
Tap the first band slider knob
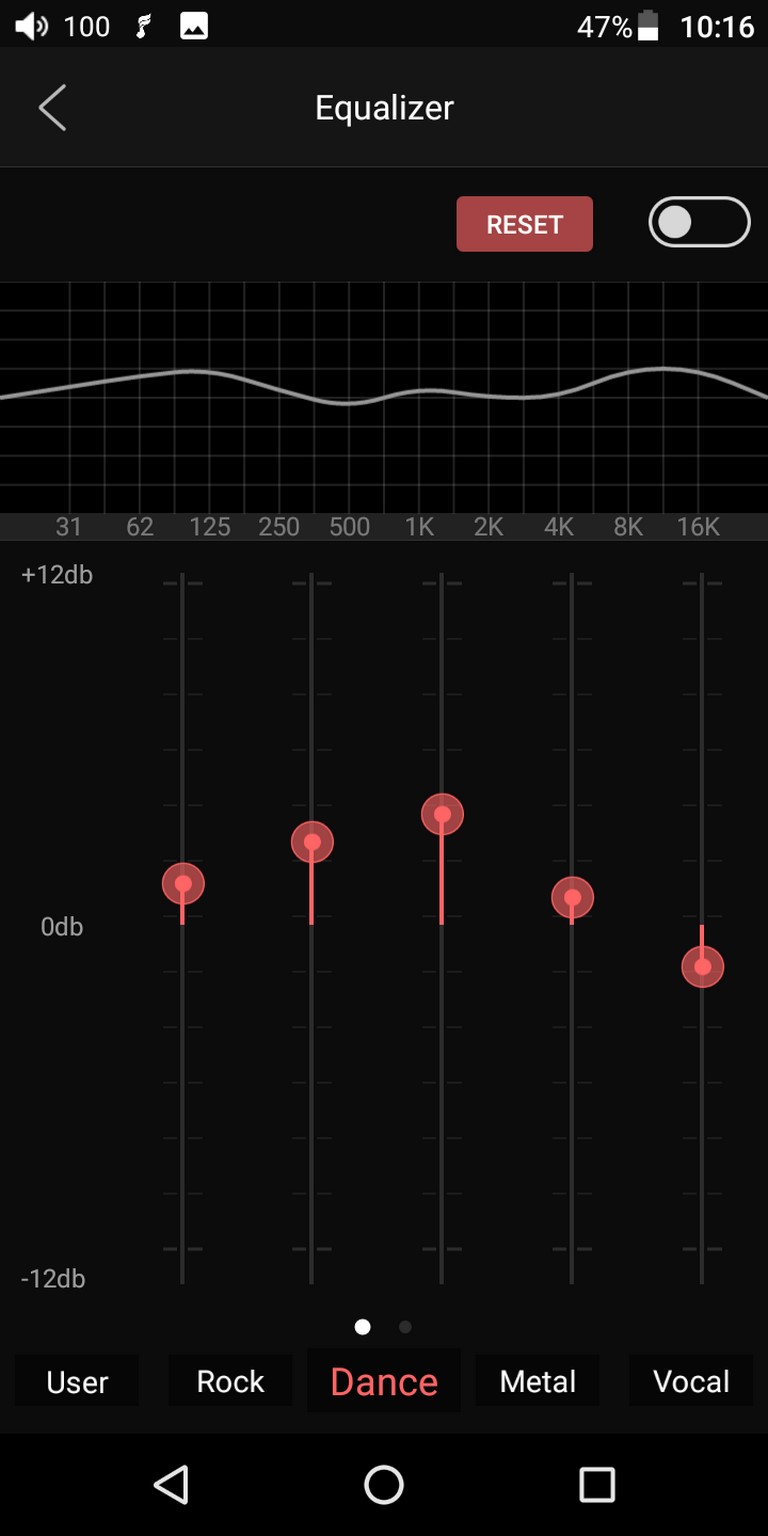pos(183,884)
